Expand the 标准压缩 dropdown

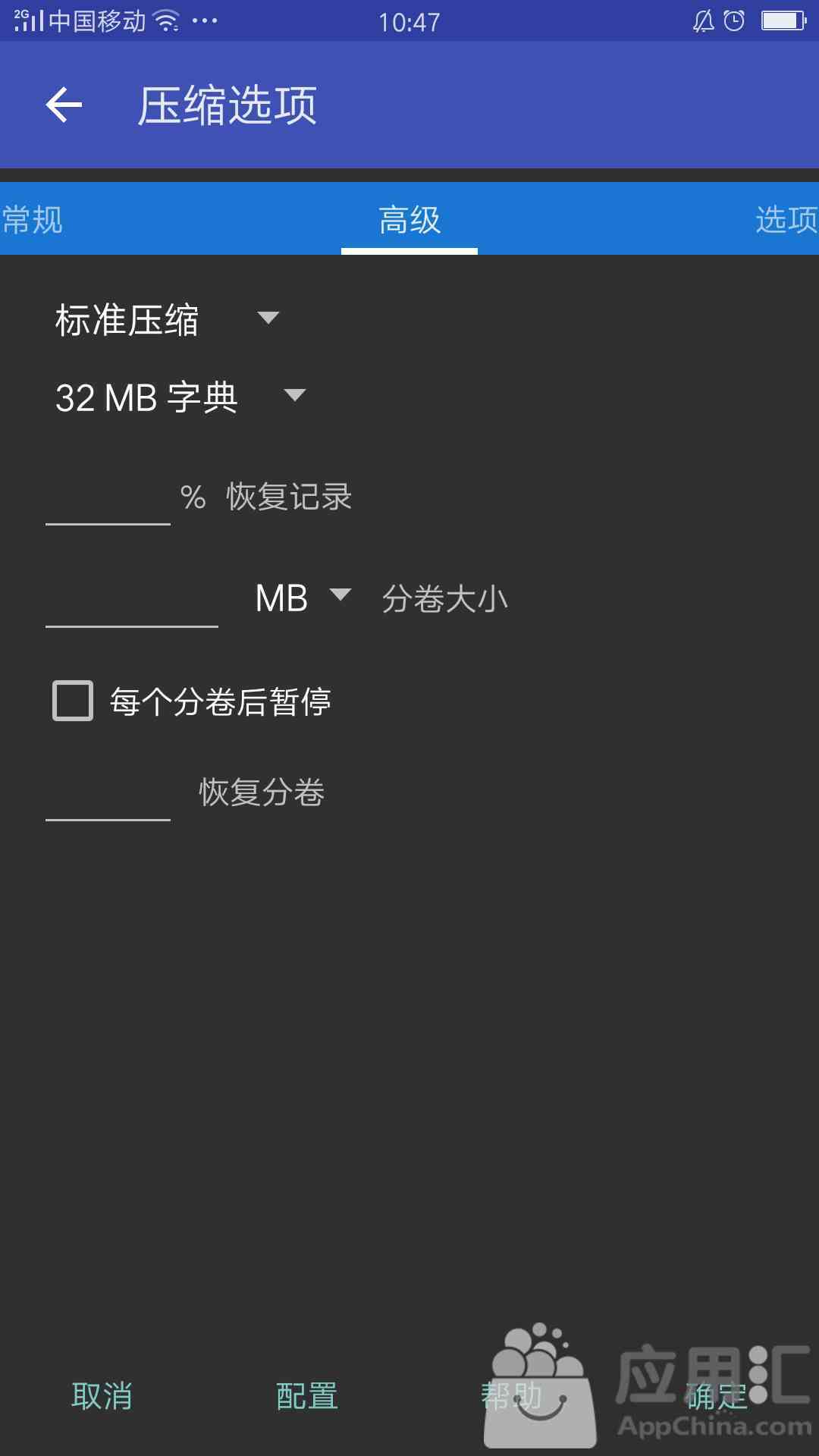[167, 319]
